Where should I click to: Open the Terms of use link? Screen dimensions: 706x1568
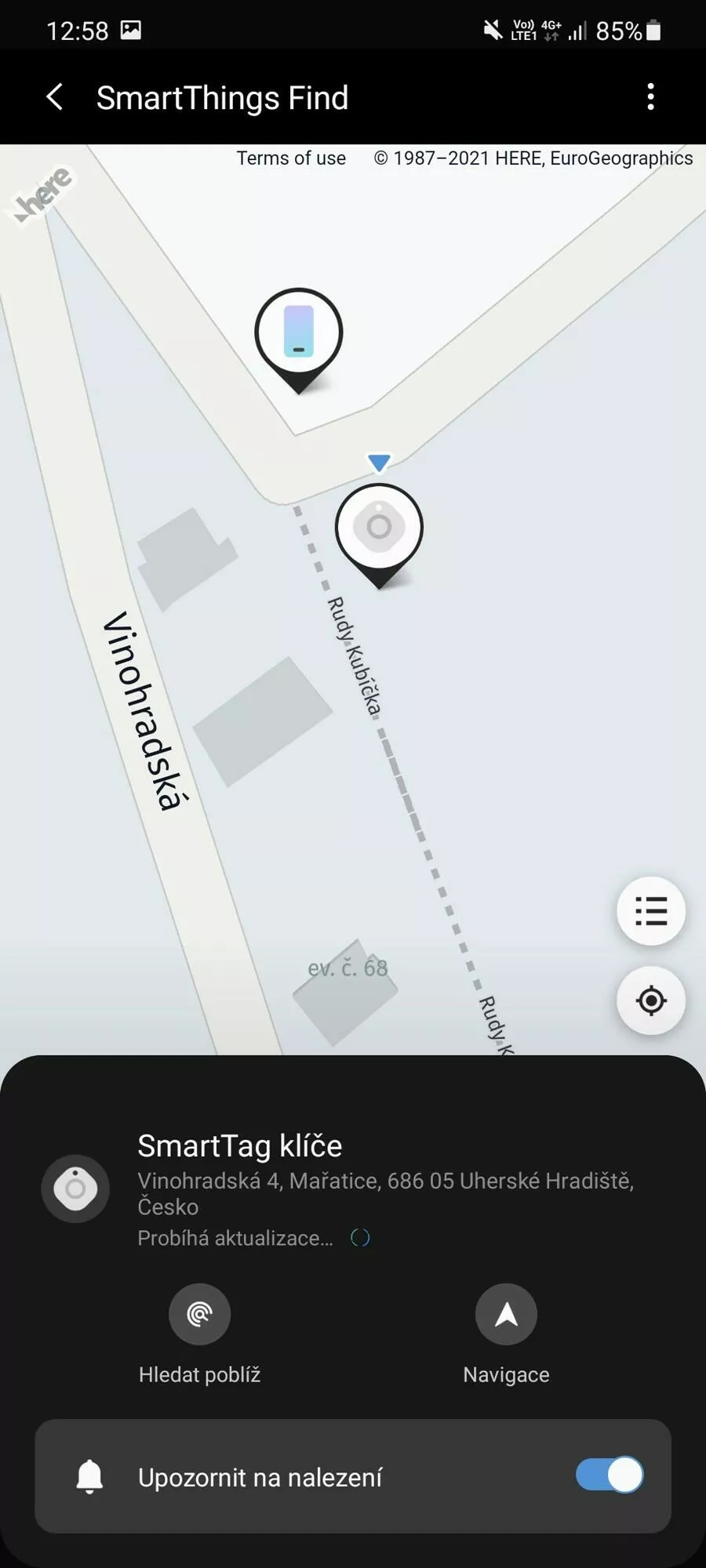tap(291, 158)
